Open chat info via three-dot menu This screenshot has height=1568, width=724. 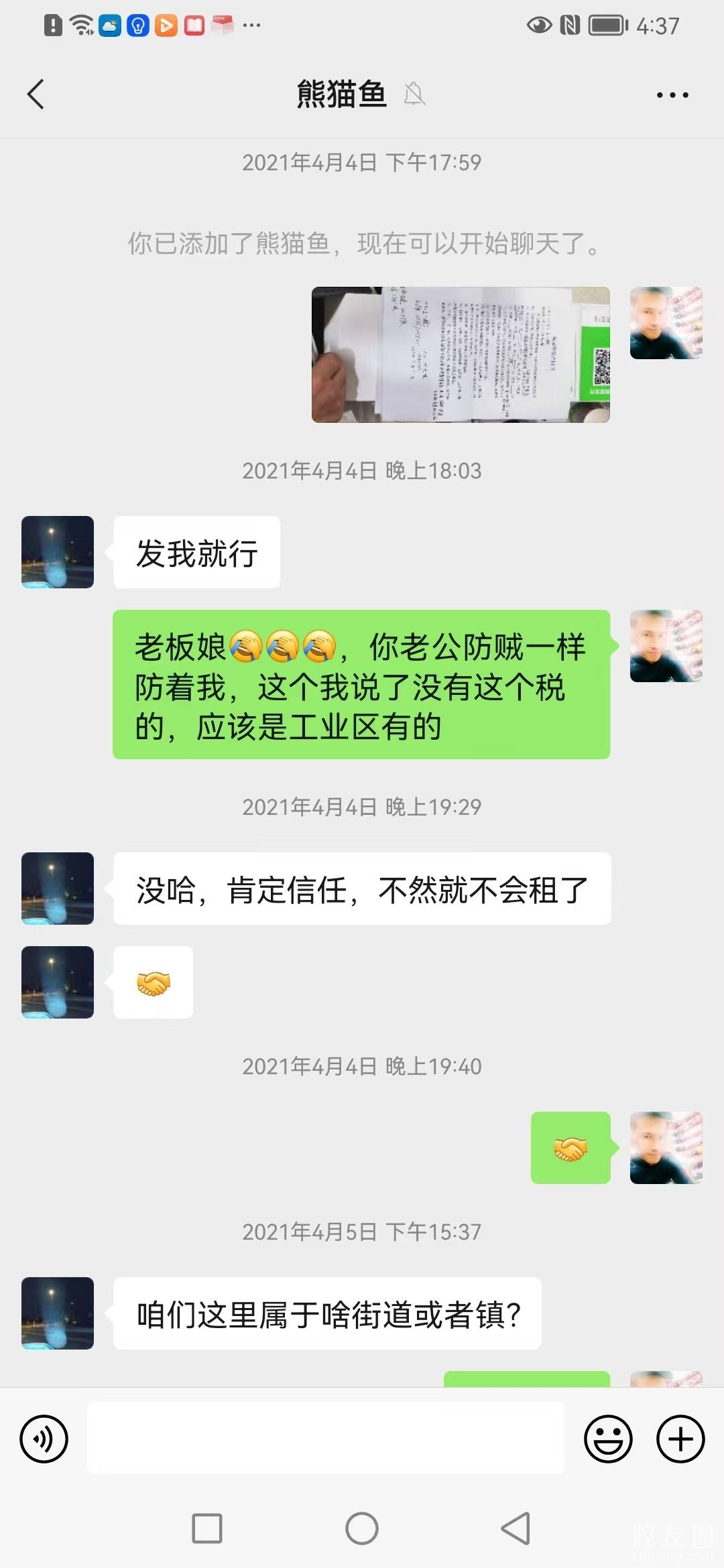(672, 95)
